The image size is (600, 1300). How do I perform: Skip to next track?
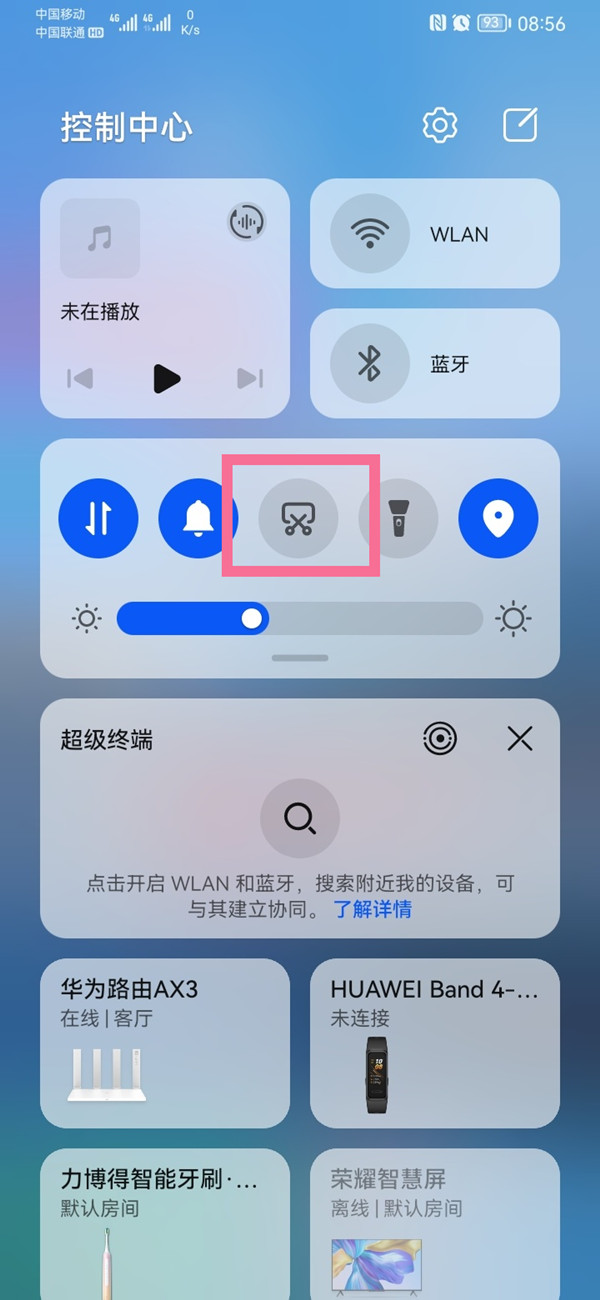[x=250, y=378]
